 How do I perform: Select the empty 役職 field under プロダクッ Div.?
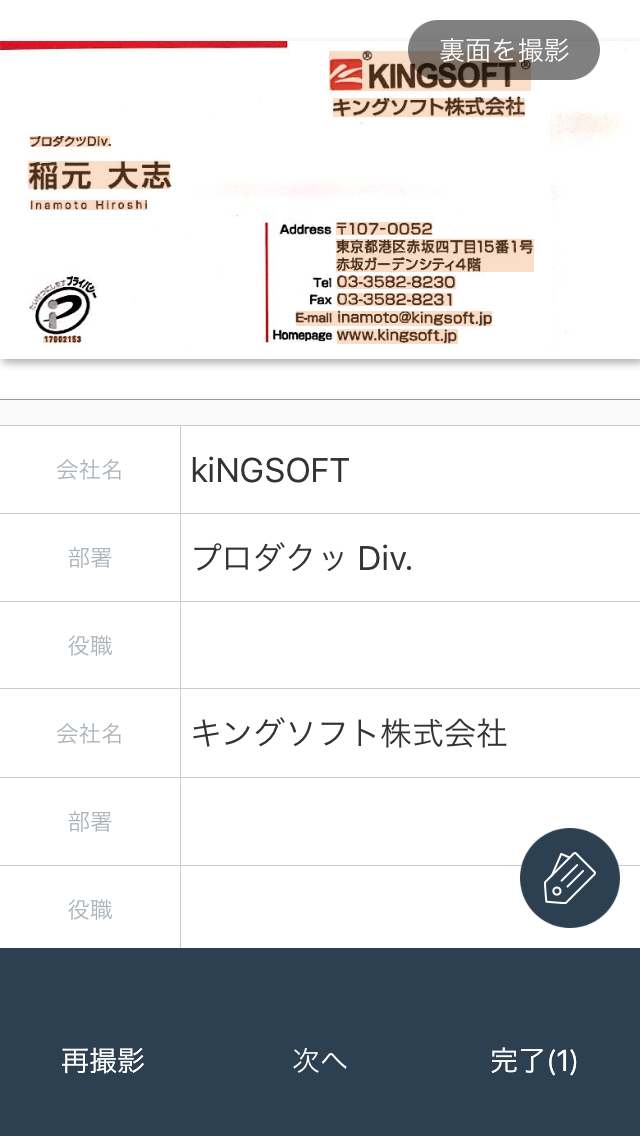410,646
